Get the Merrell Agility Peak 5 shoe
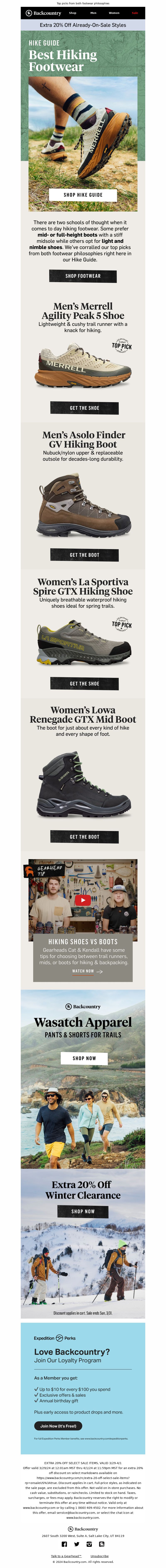Viewport: 166px width, 1568px height. (84, 408)
